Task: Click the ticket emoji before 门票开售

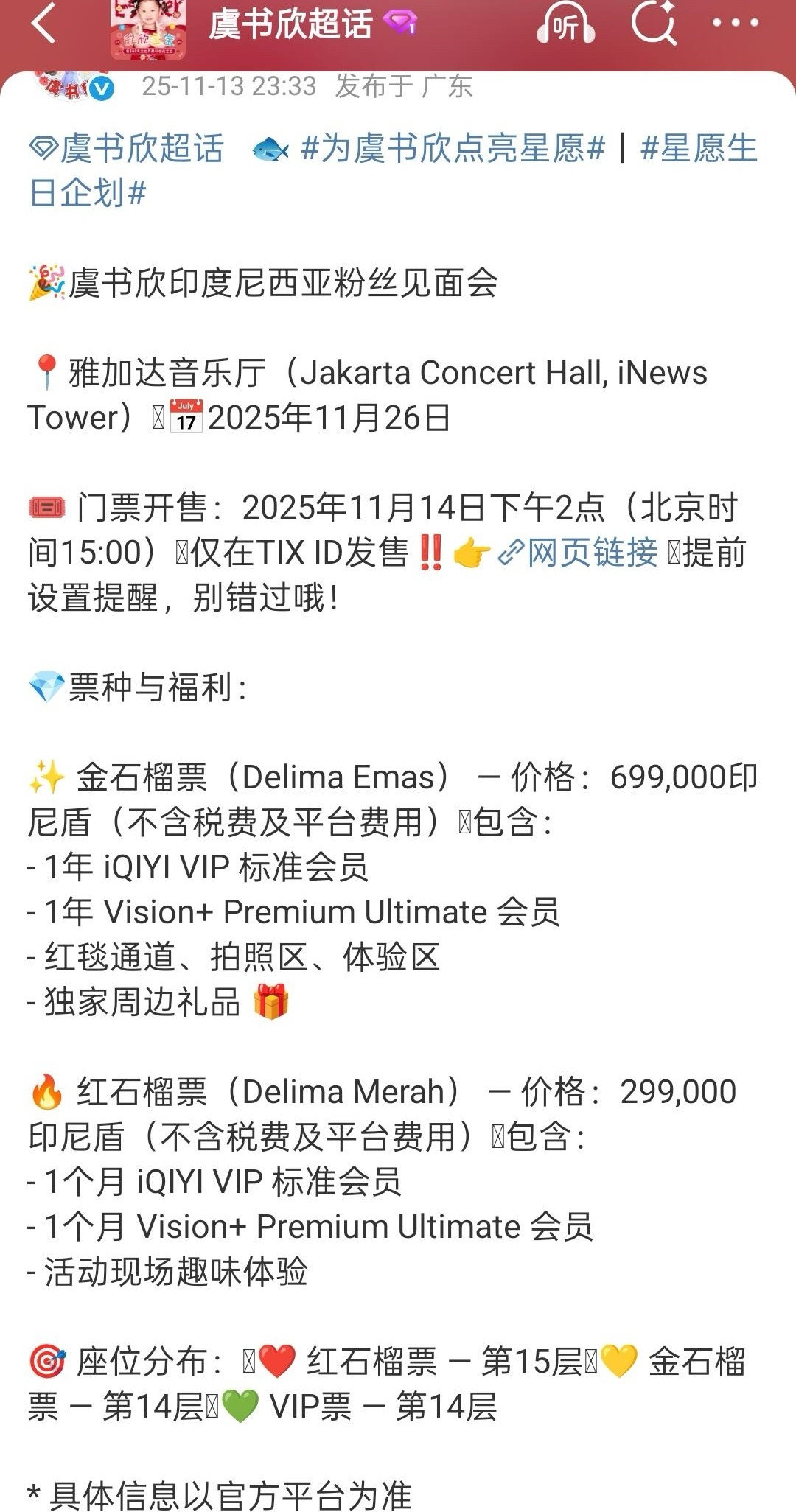Action: [x=48, y=508]
